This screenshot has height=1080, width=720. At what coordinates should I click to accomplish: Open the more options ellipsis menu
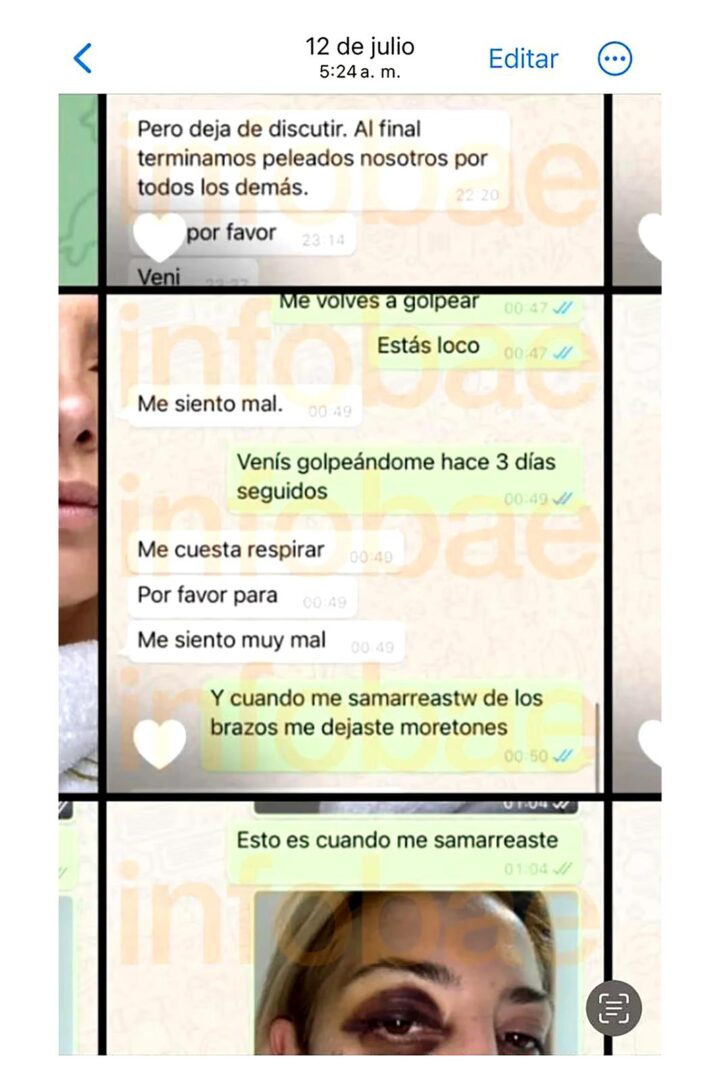click(x=615, y=58)
